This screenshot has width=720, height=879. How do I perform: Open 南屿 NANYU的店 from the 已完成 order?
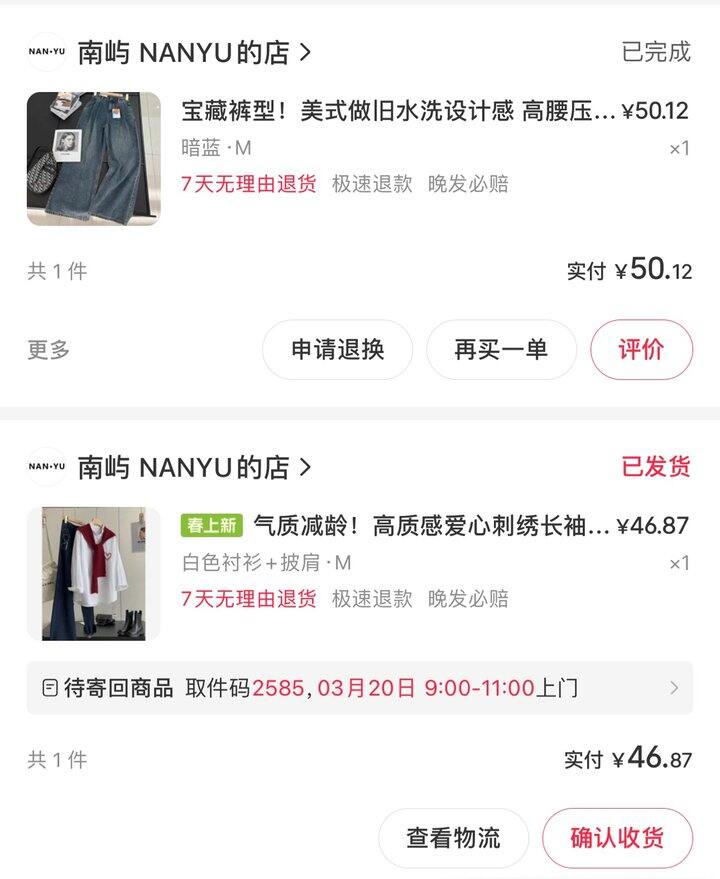point(195,52)
